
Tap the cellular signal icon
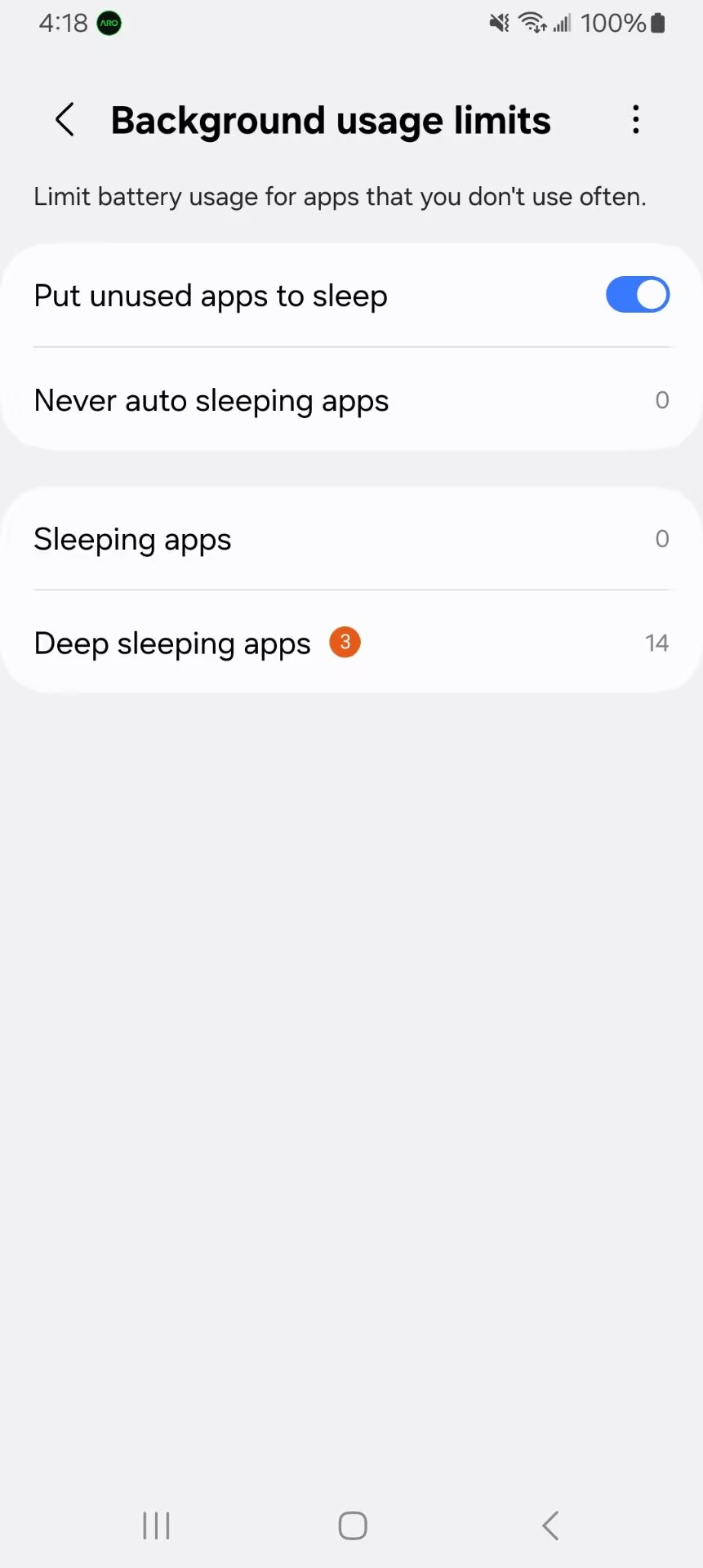562,22
